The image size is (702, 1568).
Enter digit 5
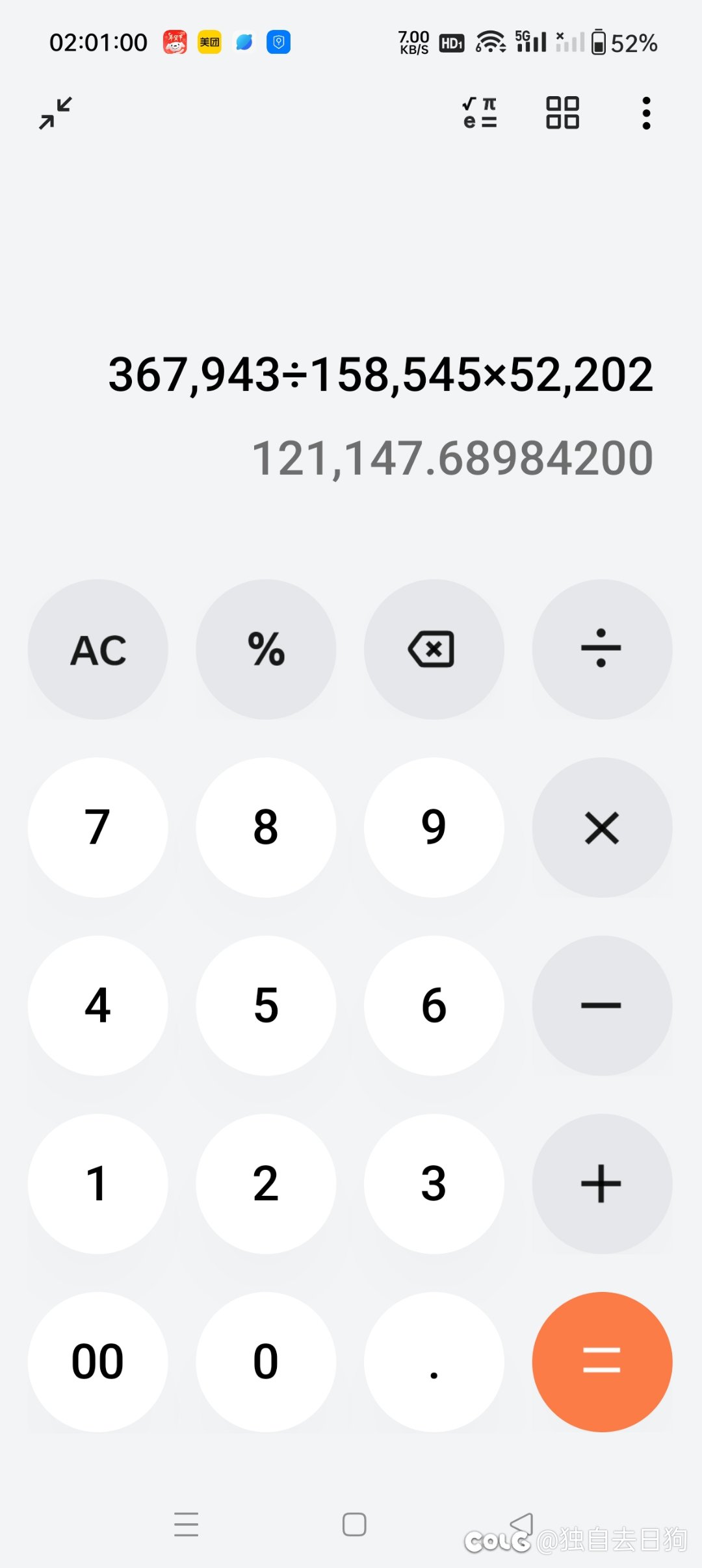pyautogui.click(x=266, y=1005)
